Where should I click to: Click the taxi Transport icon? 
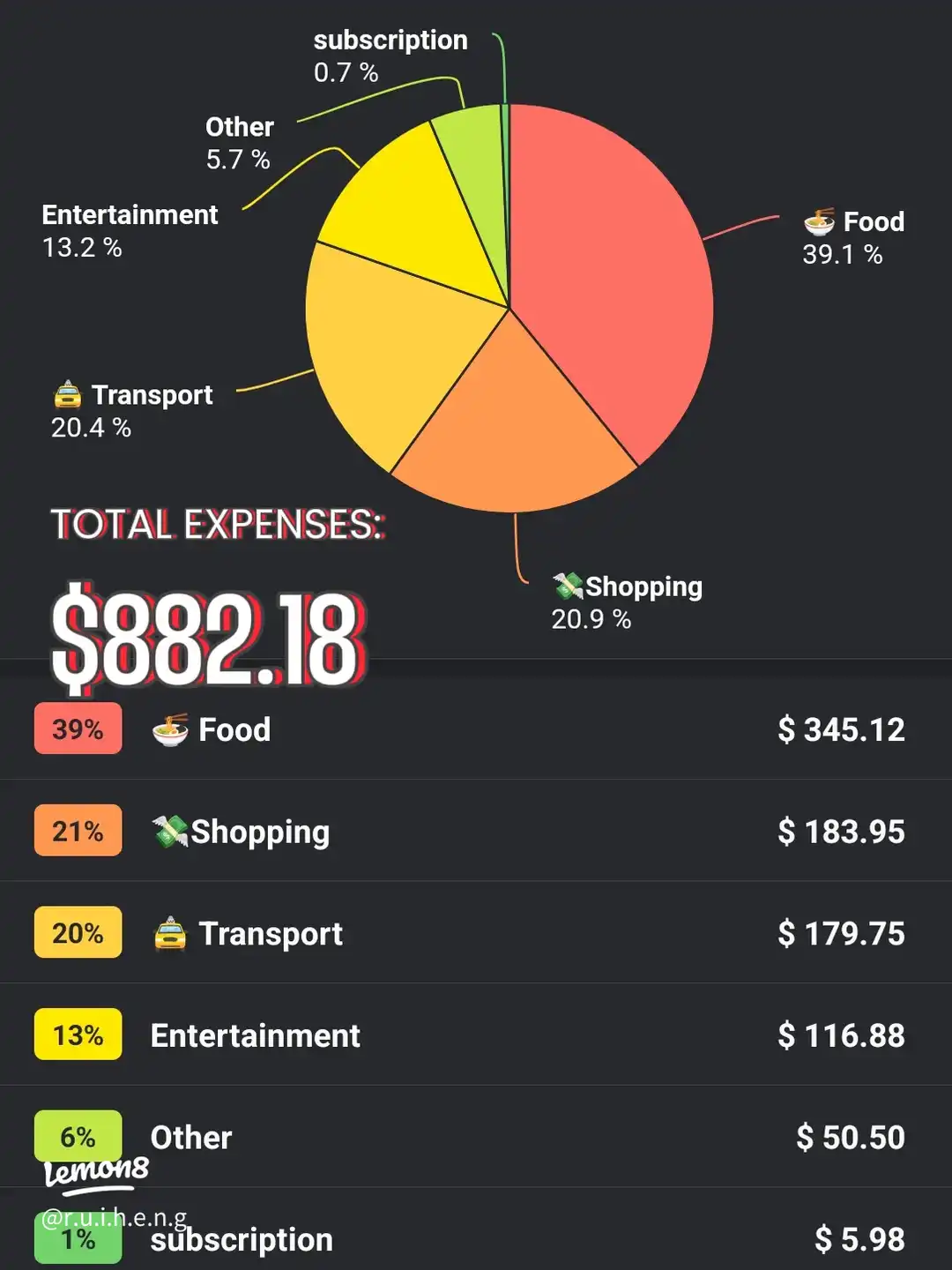point(65,394)
